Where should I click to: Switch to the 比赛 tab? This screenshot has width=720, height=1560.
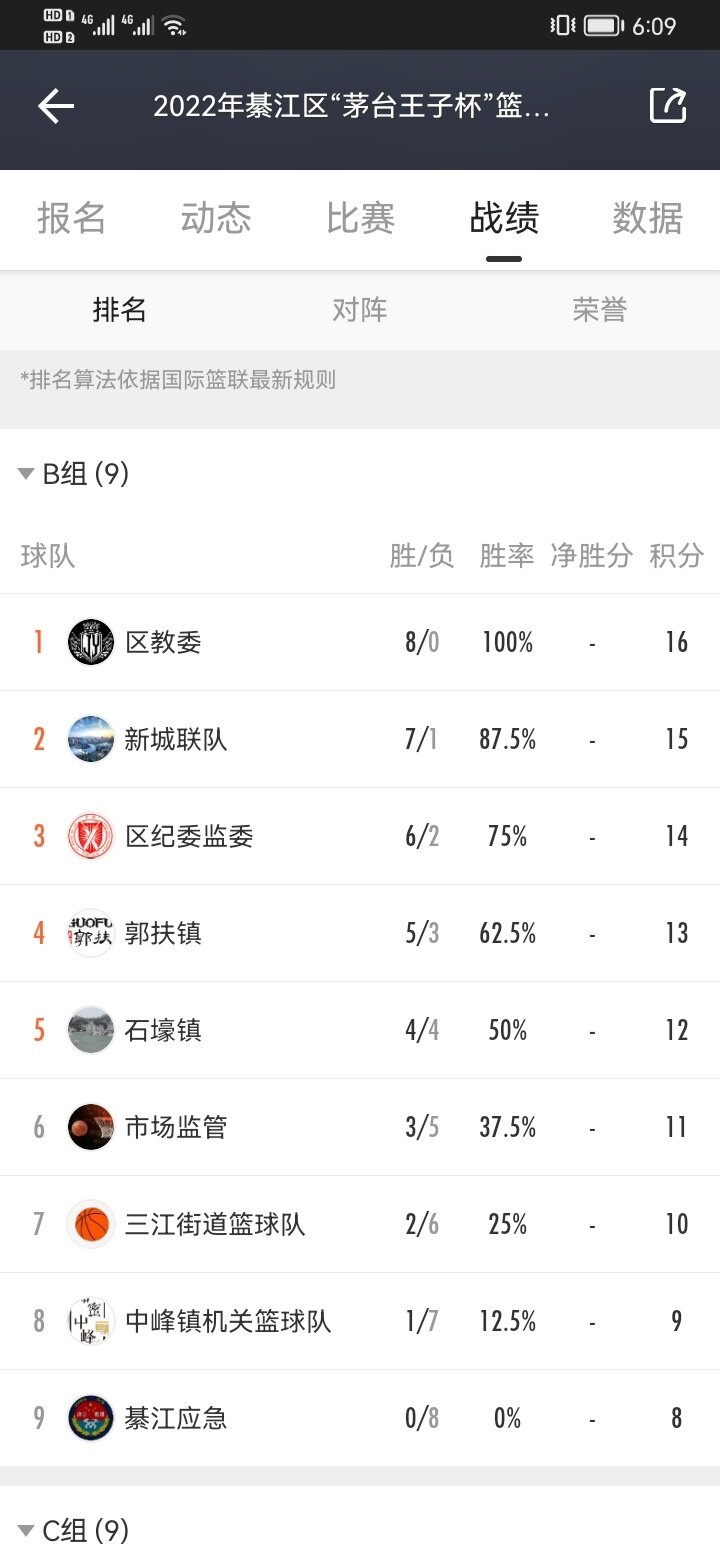tap(360, 218)
